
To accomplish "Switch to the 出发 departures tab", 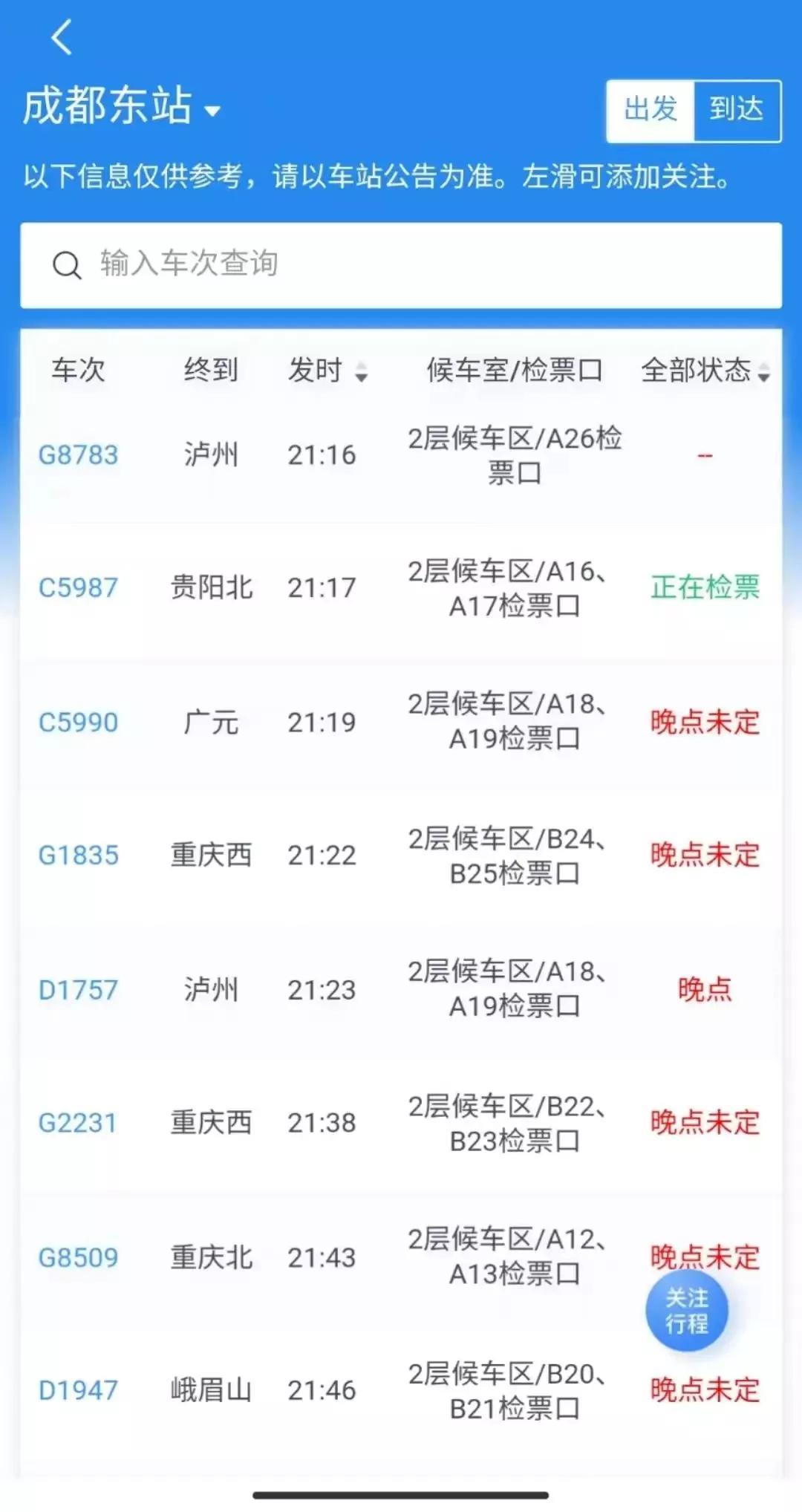I will pyautogui.click(x=651, y=110).
